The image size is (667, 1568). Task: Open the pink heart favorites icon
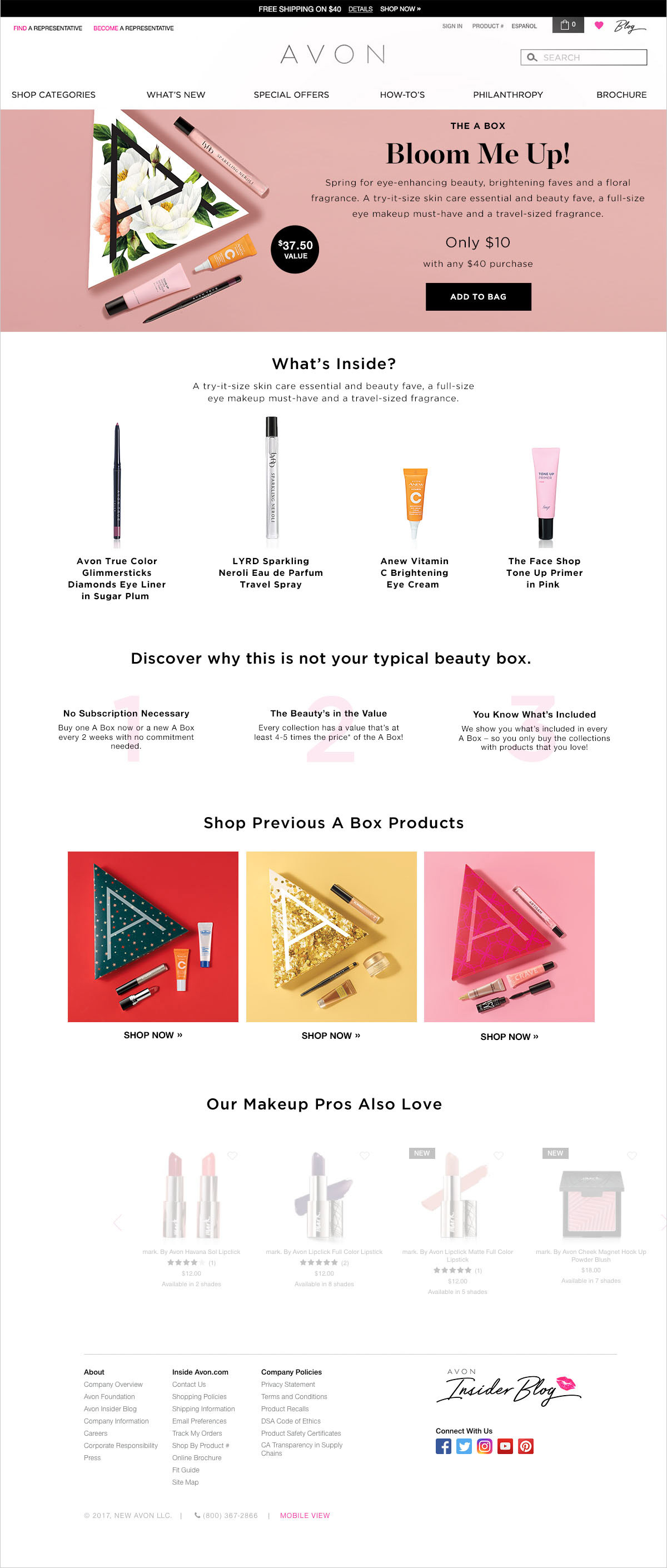(599, 26)
